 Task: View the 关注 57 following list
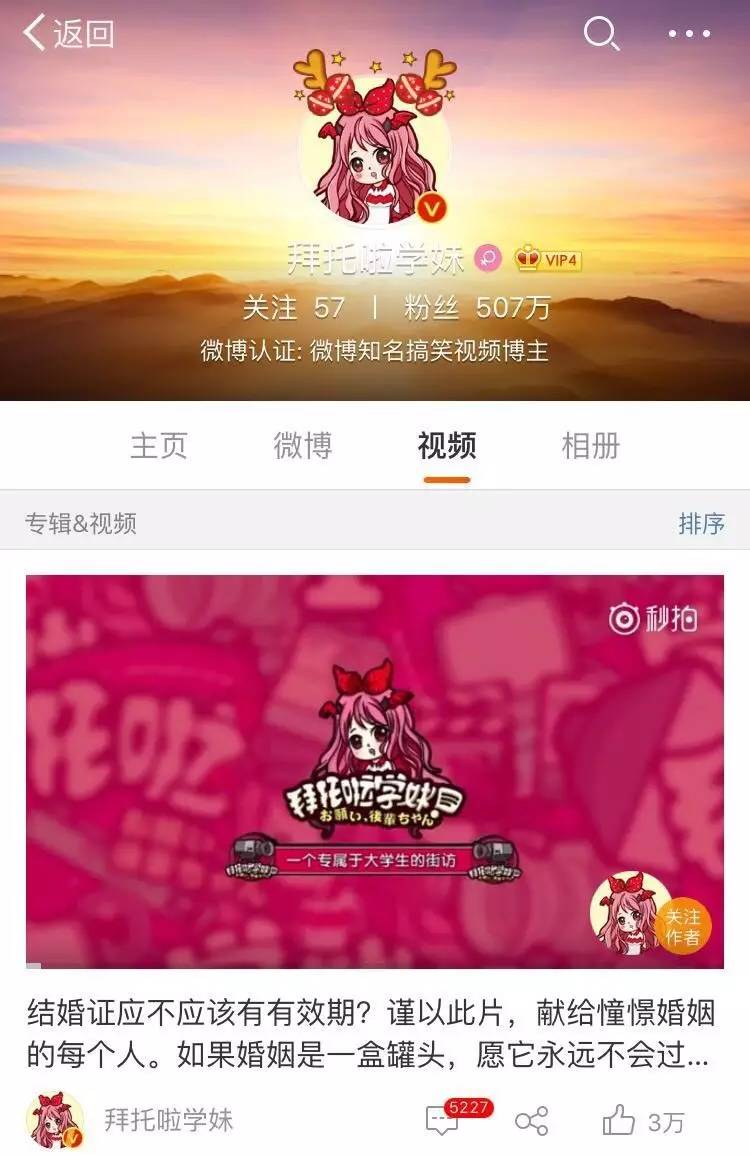pyautogui.click(x=294, y=307)
